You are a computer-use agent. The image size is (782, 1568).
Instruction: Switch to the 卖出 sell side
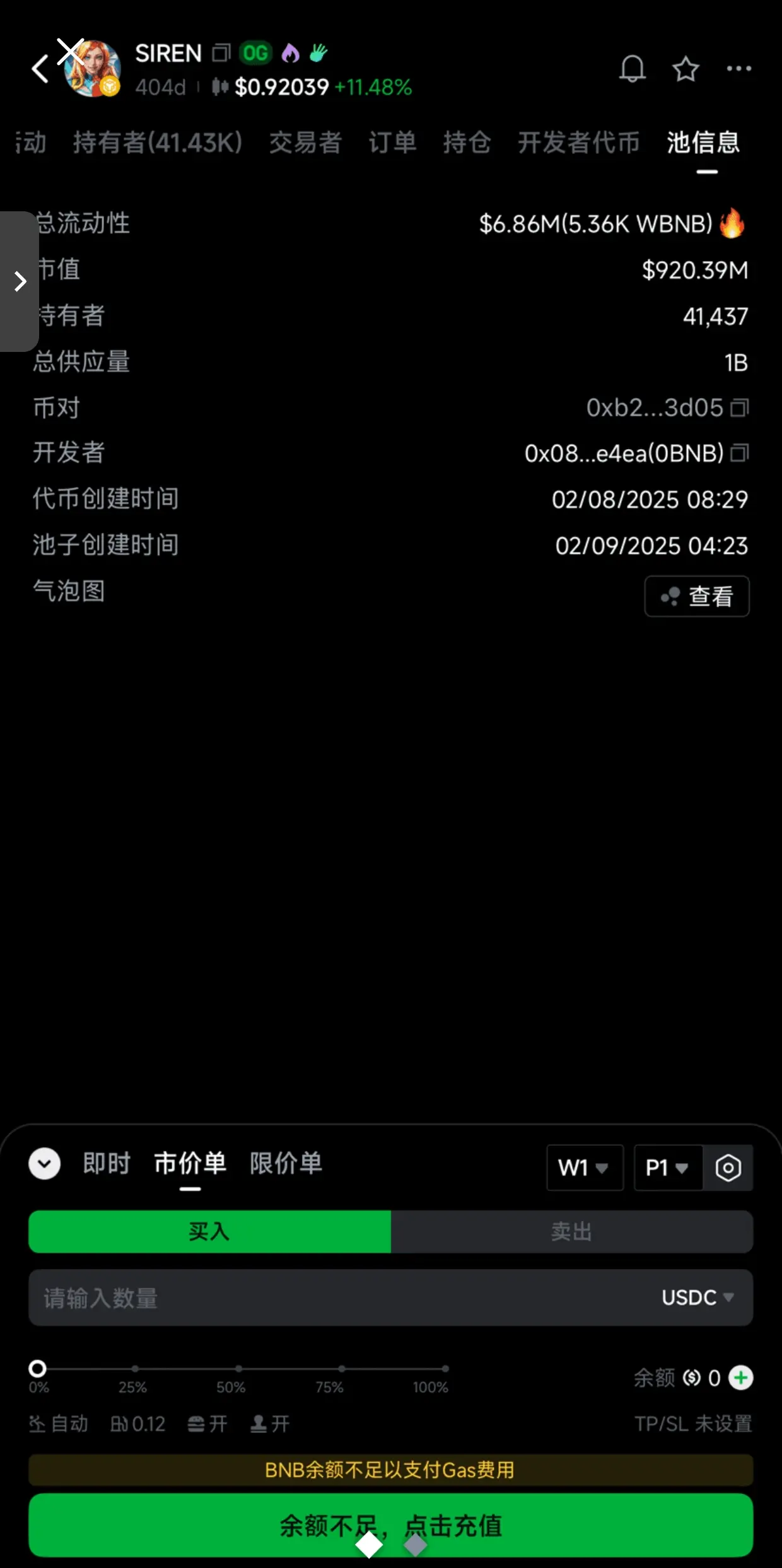point(569,1231)
